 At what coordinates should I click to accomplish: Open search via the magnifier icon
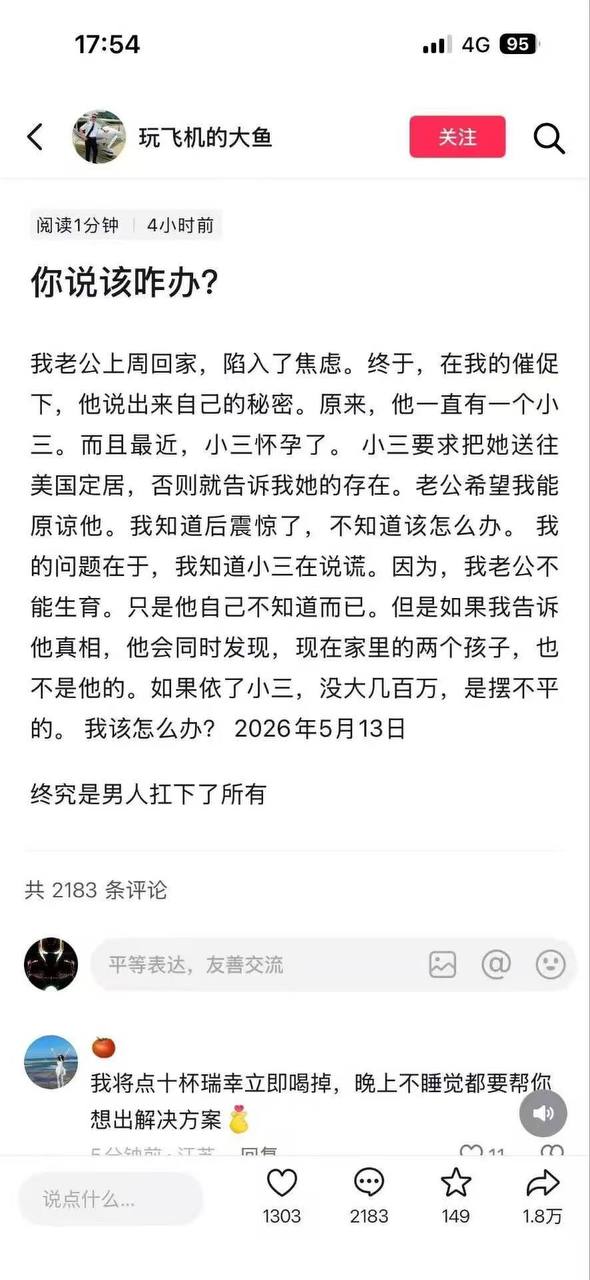tap(549, 137)
